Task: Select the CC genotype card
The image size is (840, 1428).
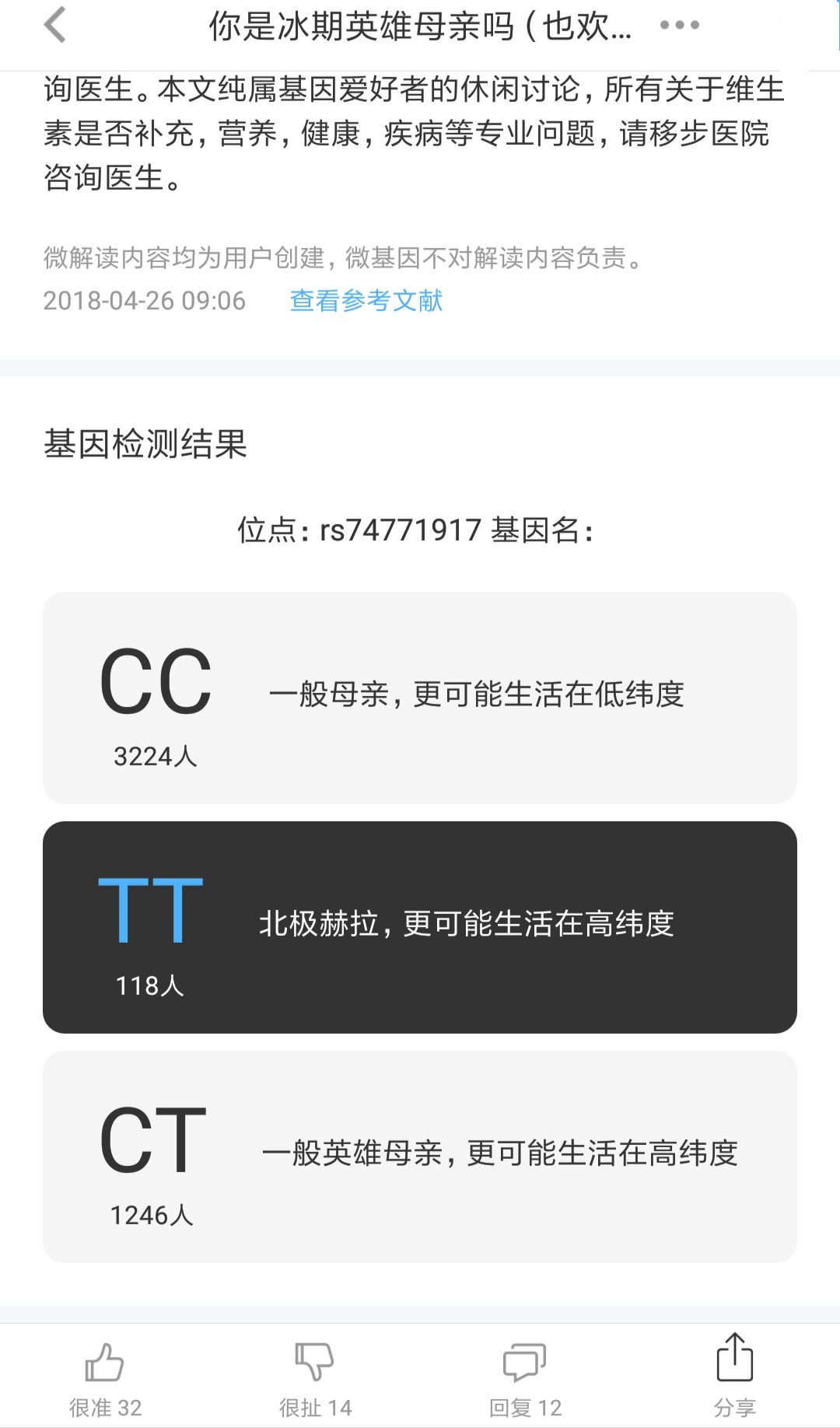Action: (x=420, y=698)
